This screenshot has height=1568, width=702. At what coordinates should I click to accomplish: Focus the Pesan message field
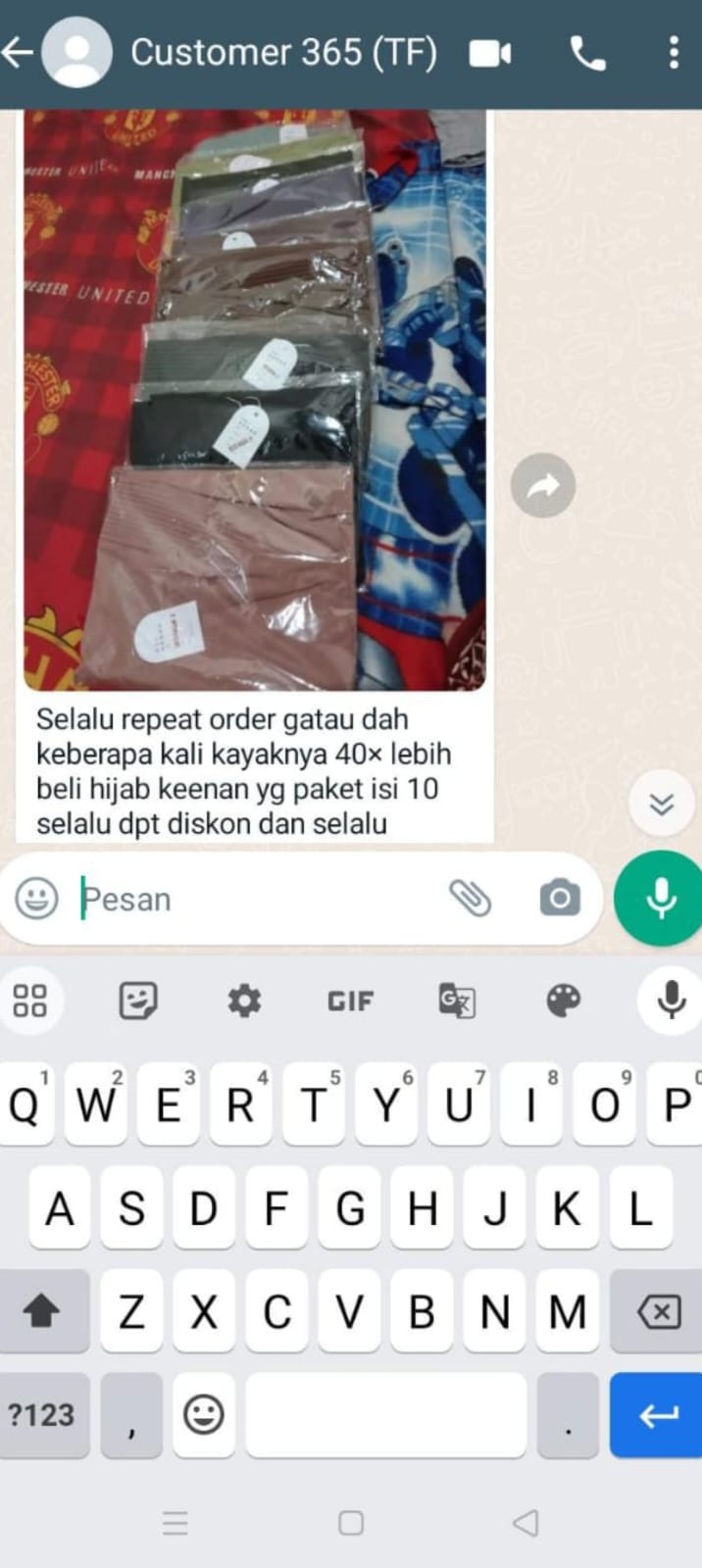[255, 899]
